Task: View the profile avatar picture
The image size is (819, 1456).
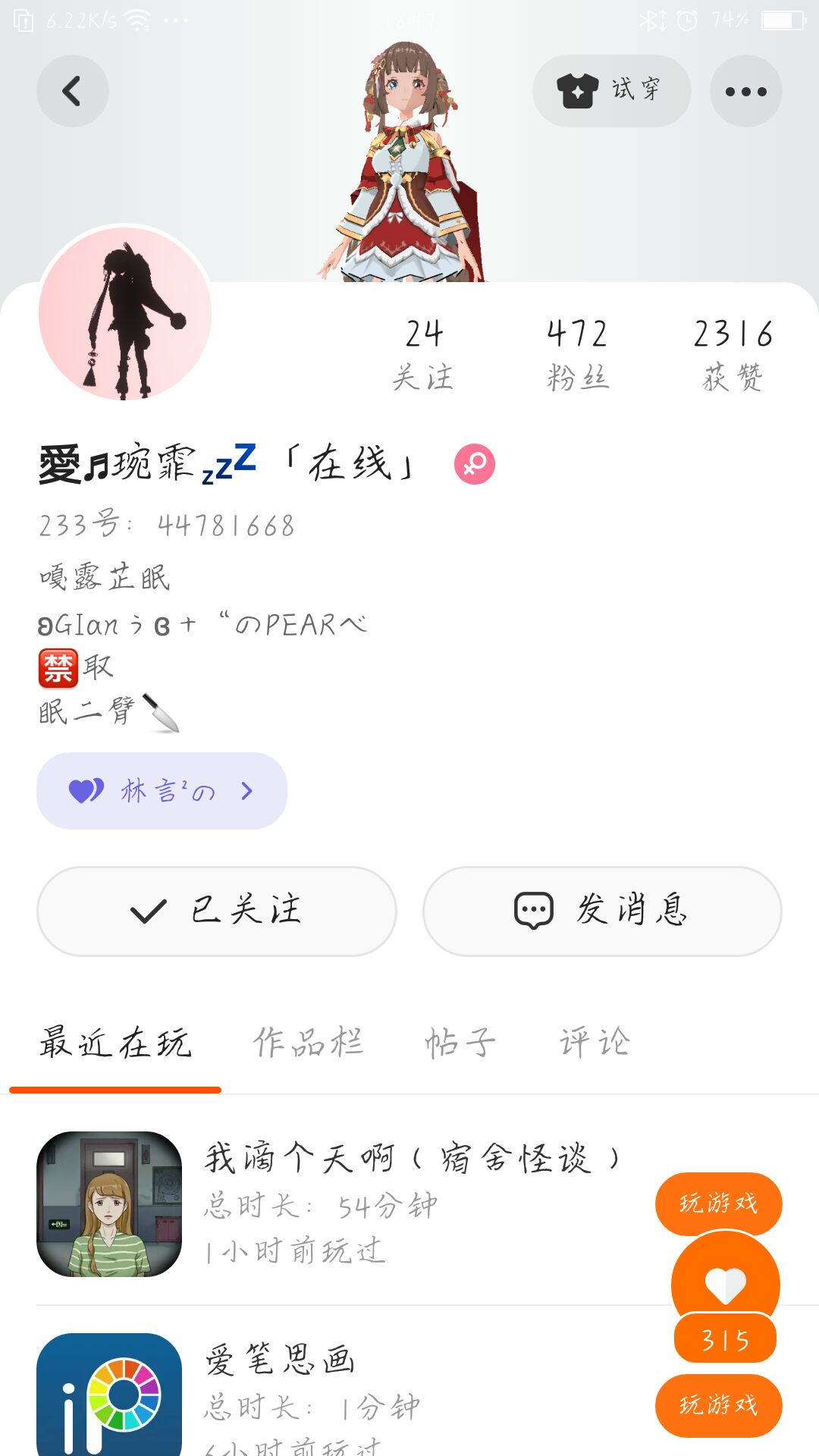Action: [125, 313]
